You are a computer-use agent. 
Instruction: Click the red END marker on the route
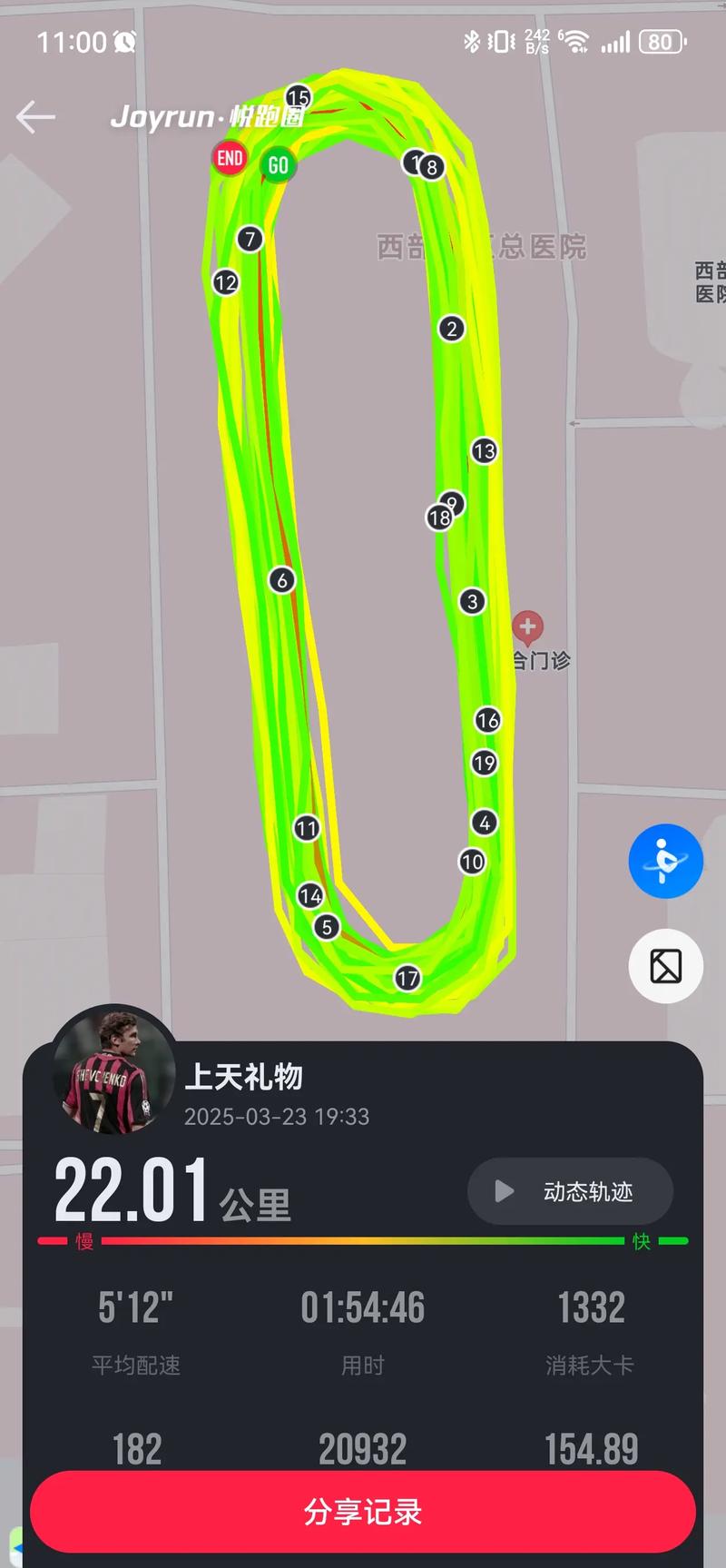click(228, 157)
